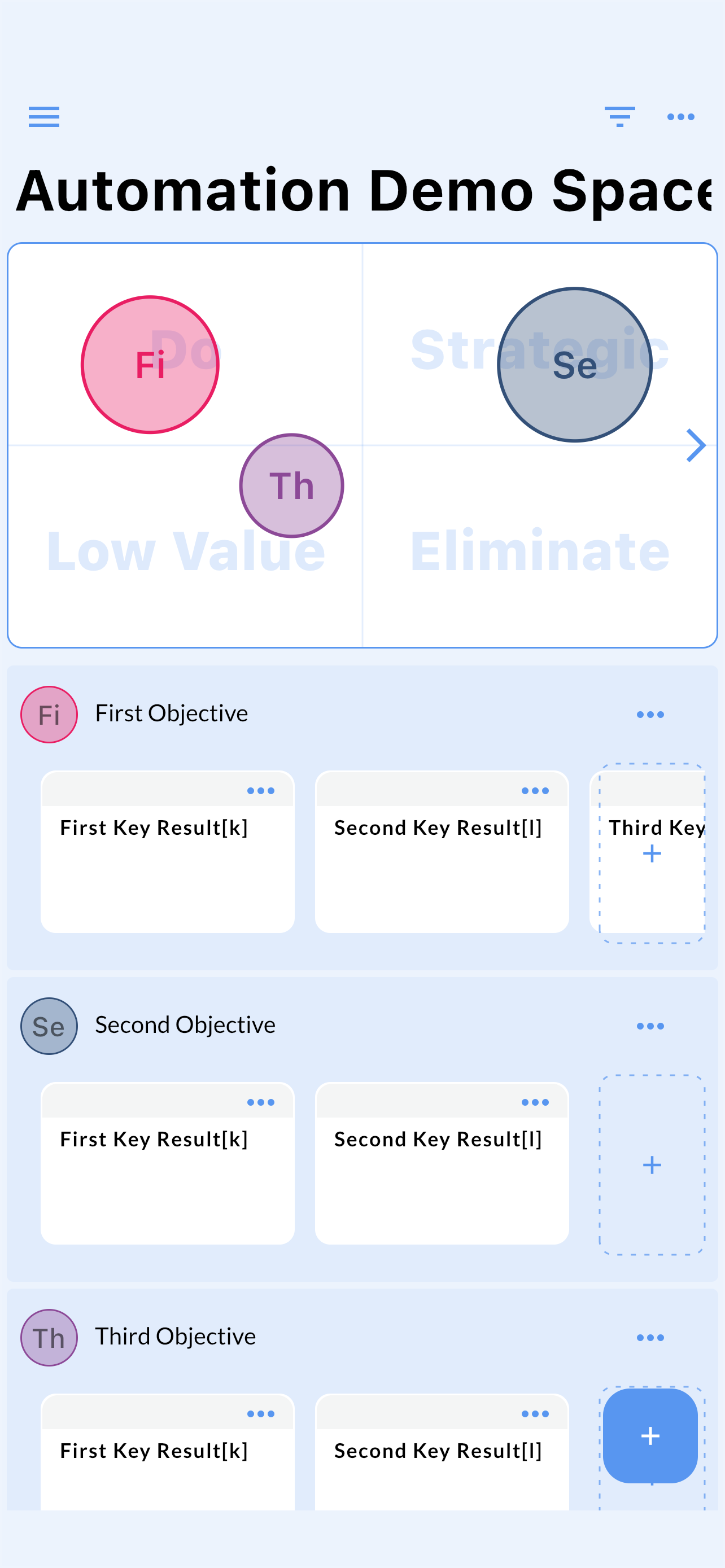Open options for Second Objective
The width and height of the screenshot is (725, 1568).
pyautogui.click(x=649, y=1026)
